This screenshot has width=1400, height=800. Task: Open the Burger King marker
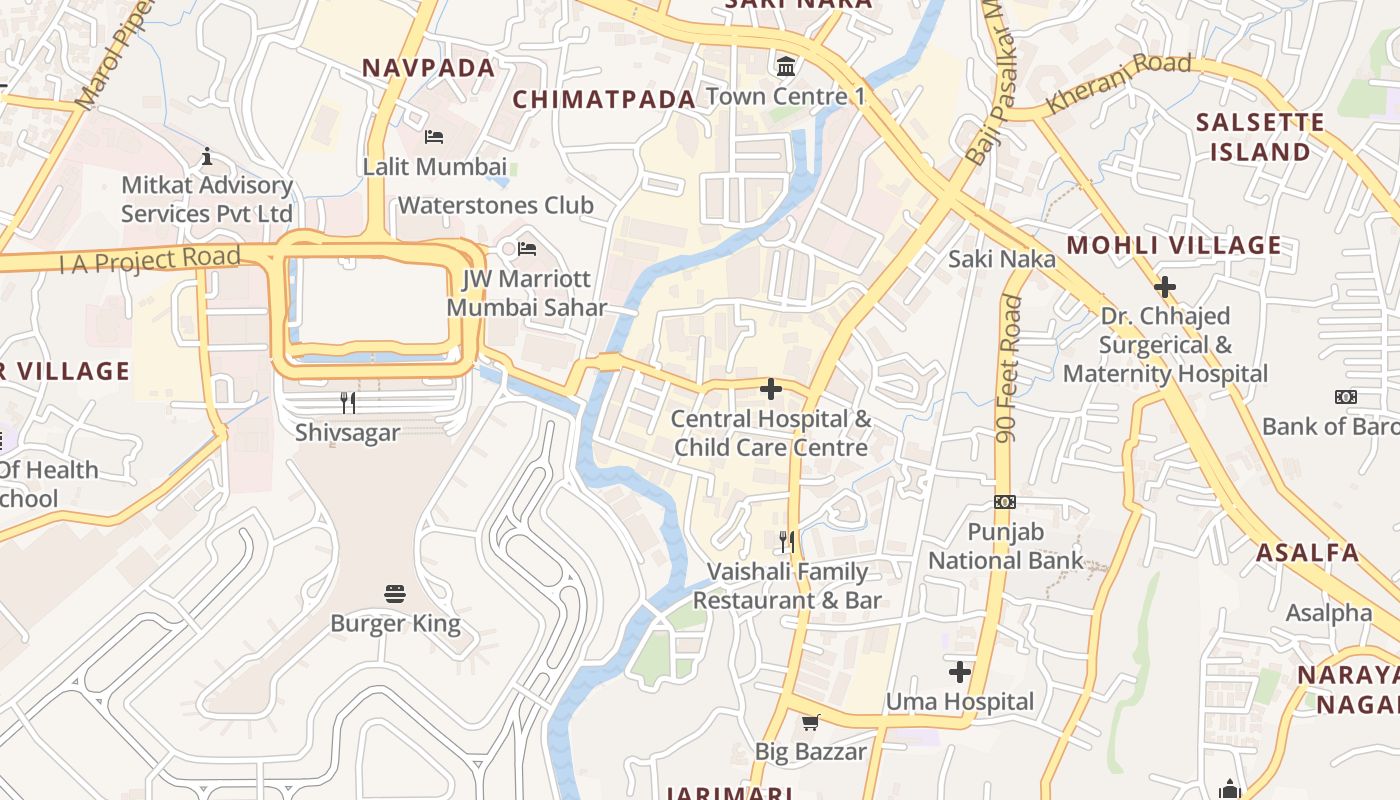(x=395, y=594)
